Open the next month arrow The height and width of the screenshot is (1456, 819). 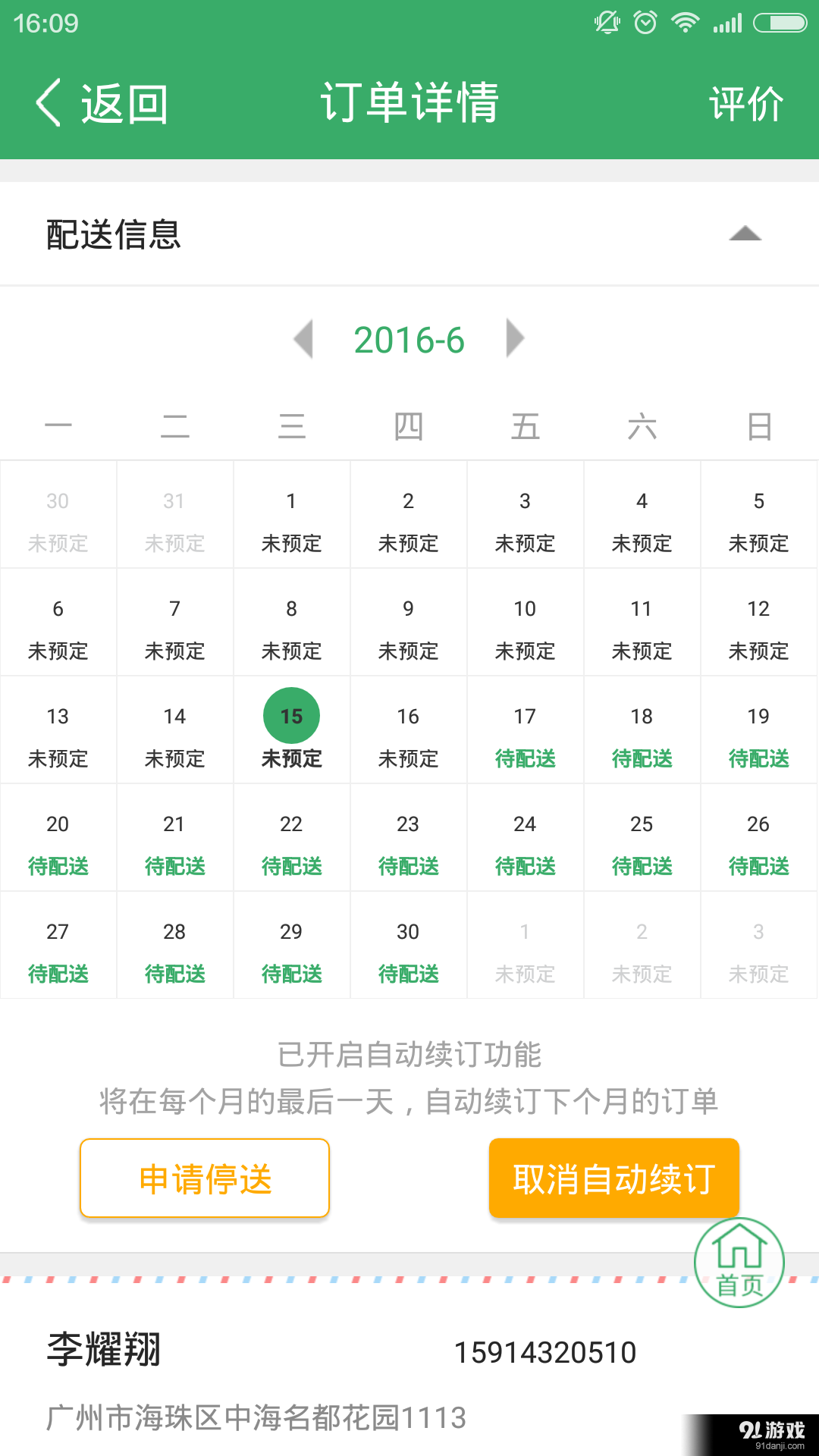(514, 340)
